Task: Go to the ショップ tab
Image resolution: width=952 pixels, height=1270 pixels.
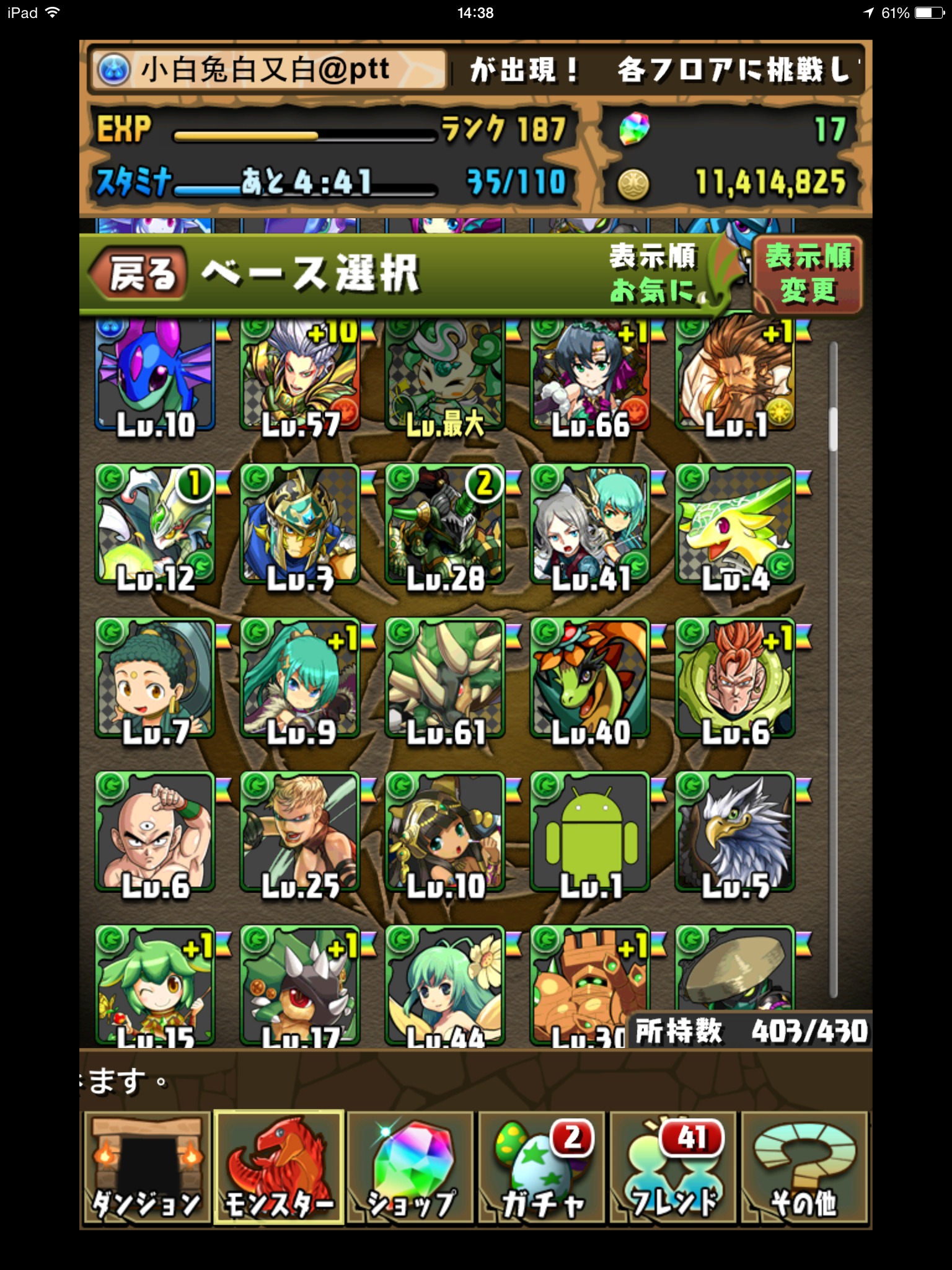Action: [x=410, y=1167]
